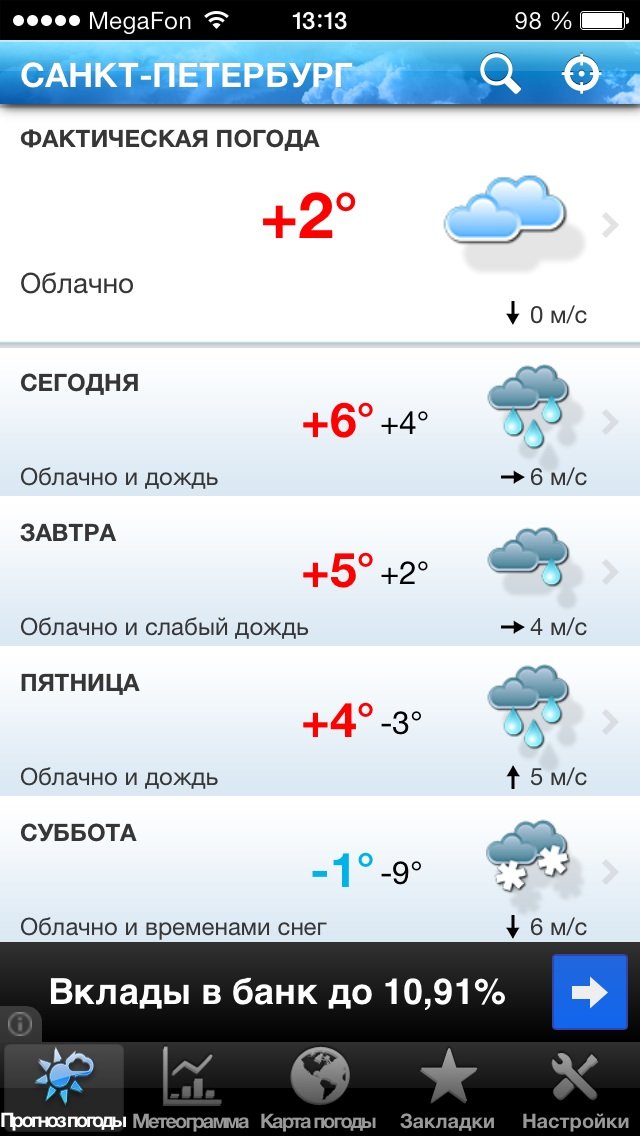Switch to the Метеограмма tab
Viewport: 640px width, 1136px height.
point(191,1088)
